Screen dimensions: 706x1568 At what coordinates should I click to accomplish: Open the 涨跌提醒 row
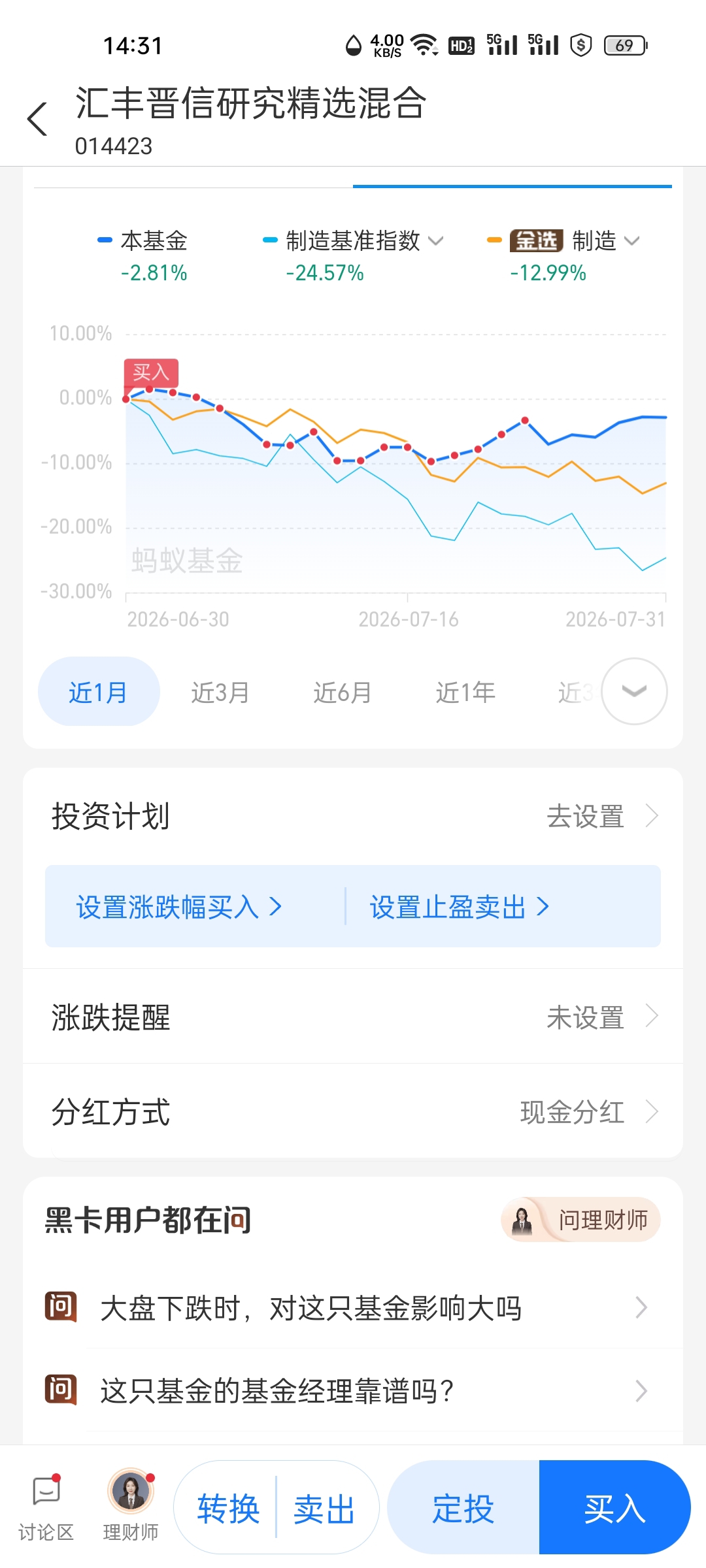pos(353,1017)
